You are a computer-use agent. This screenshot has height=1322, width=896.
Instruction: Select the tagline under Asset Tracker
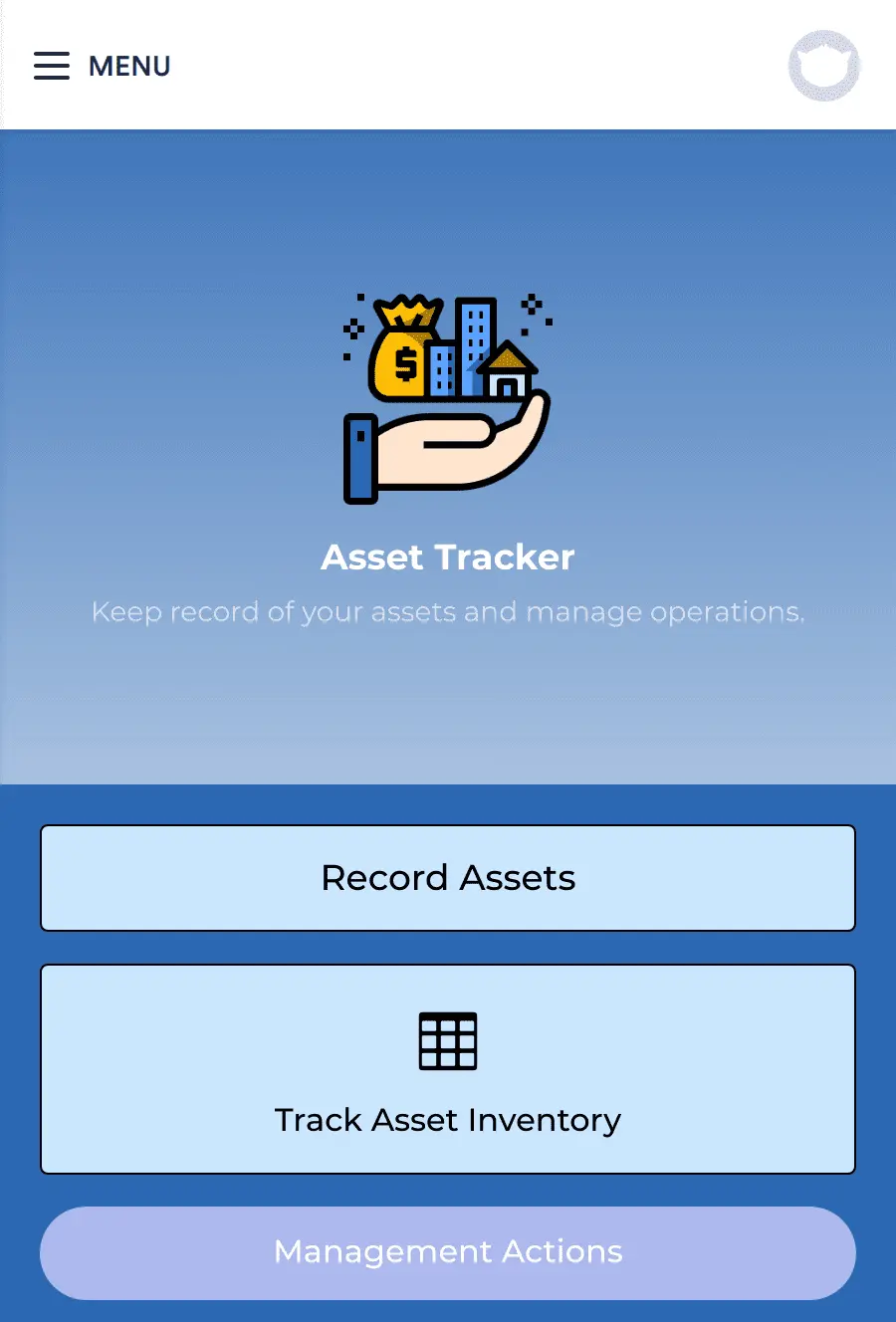447,612
